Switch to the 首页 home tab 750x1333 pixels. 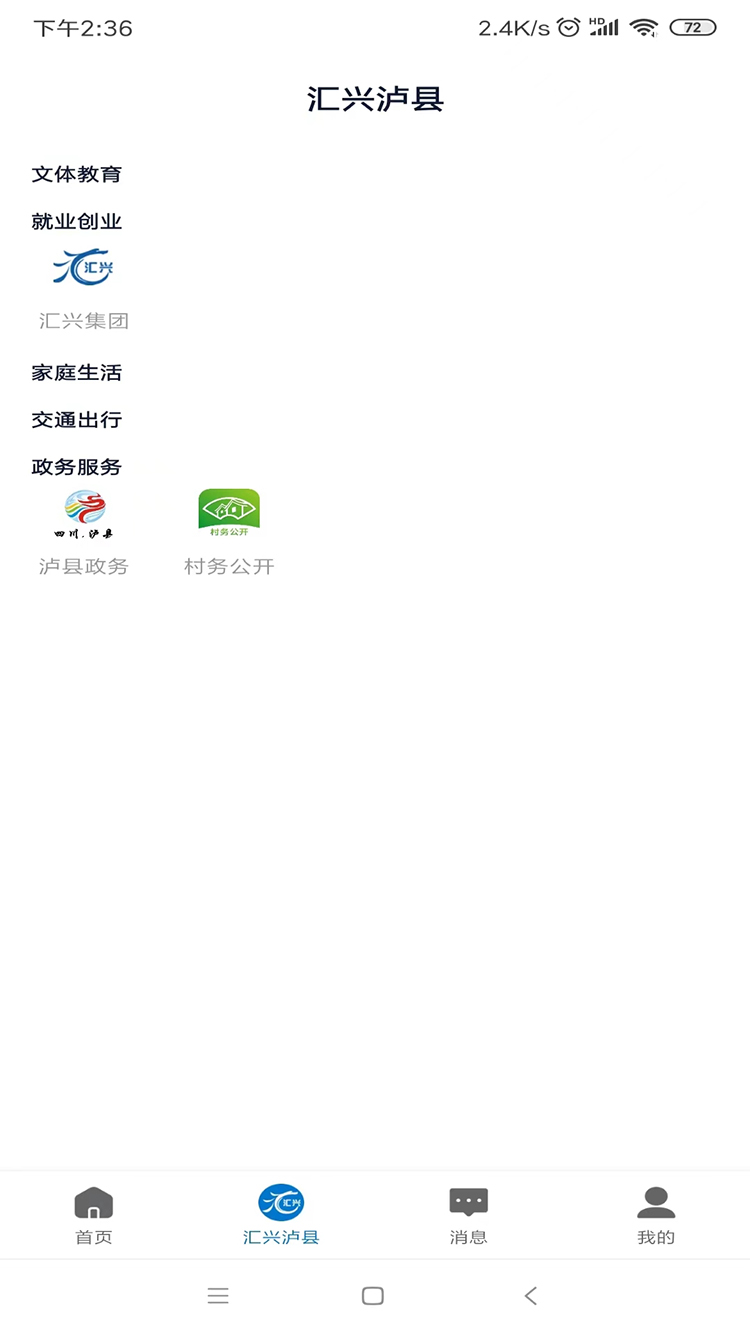click(x=94, y=1214)
